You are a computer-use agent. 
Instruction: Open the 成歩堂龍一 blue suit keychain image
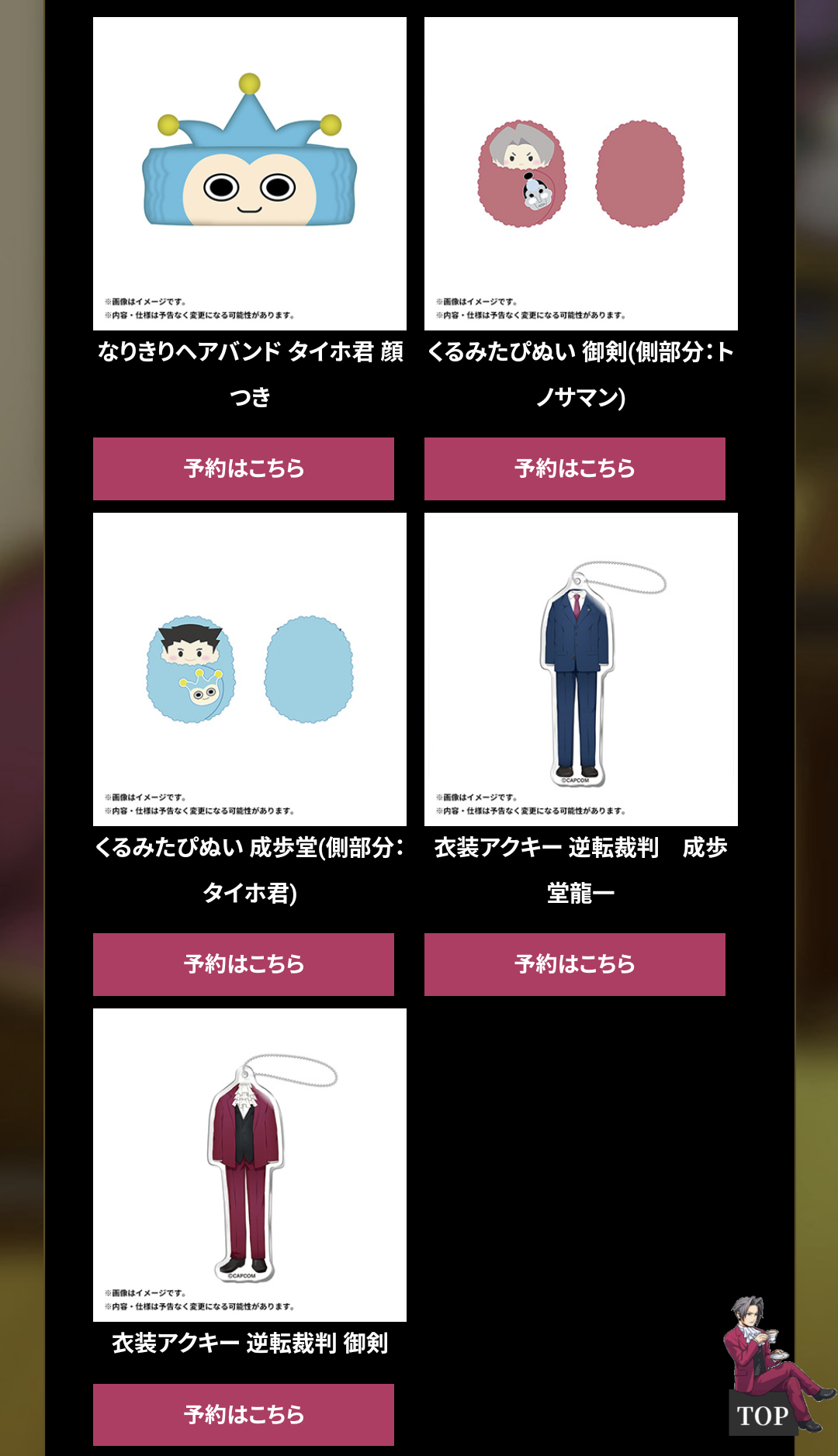(x=581, y=669)
